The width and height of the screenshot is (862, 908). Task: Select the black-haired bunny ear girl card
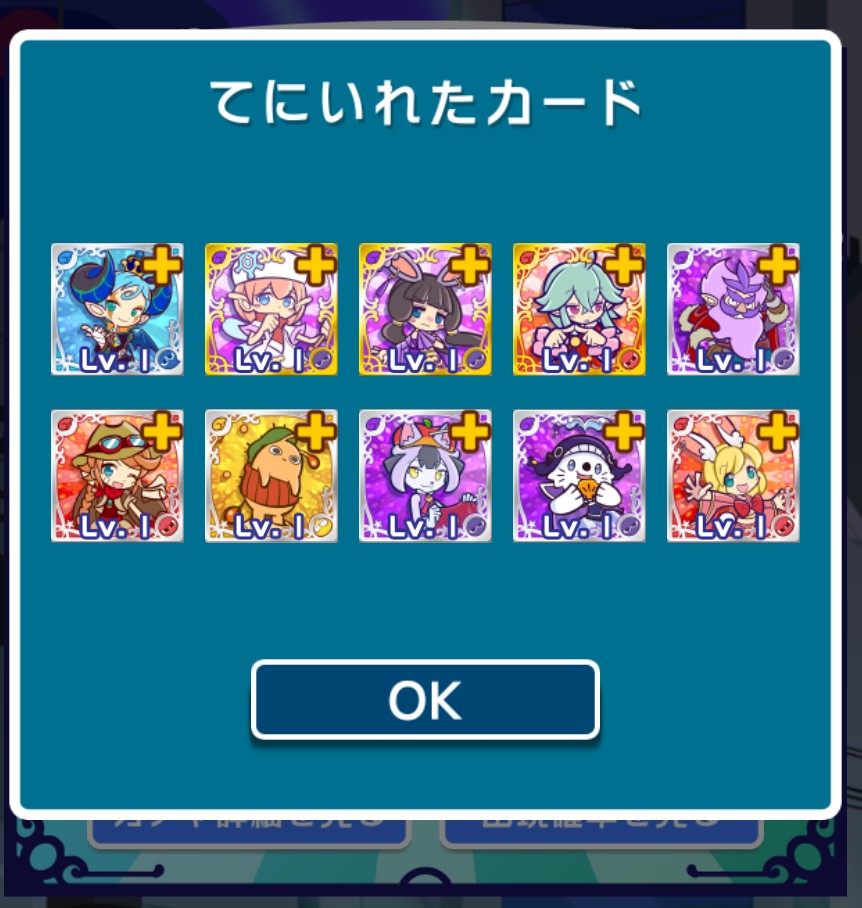(425, 309)
